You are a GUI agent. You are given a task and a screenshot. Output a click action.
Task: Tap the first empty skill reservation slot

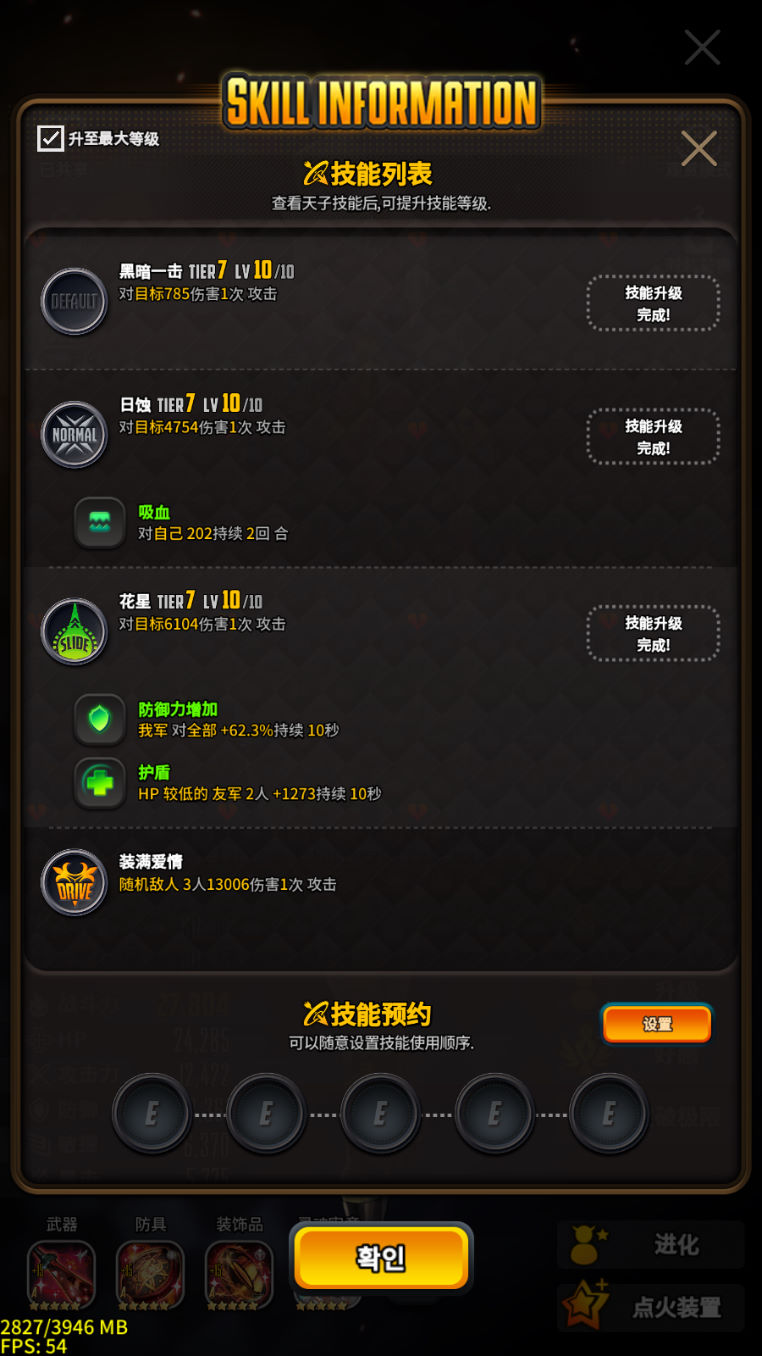151,1113
